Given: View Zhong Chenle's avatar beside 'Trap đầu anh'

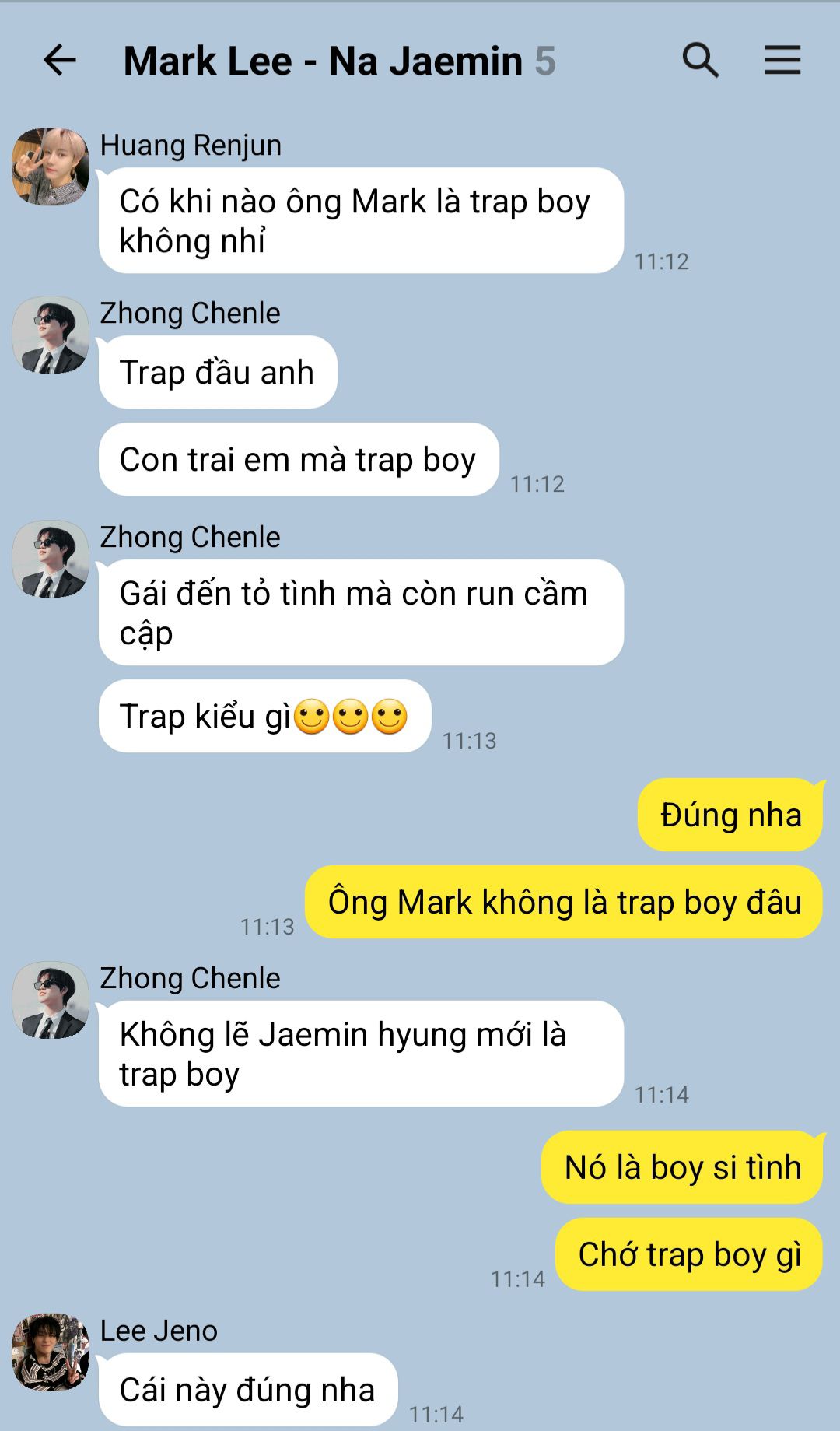Looking at the screenshot, I should tap(51, 335).
